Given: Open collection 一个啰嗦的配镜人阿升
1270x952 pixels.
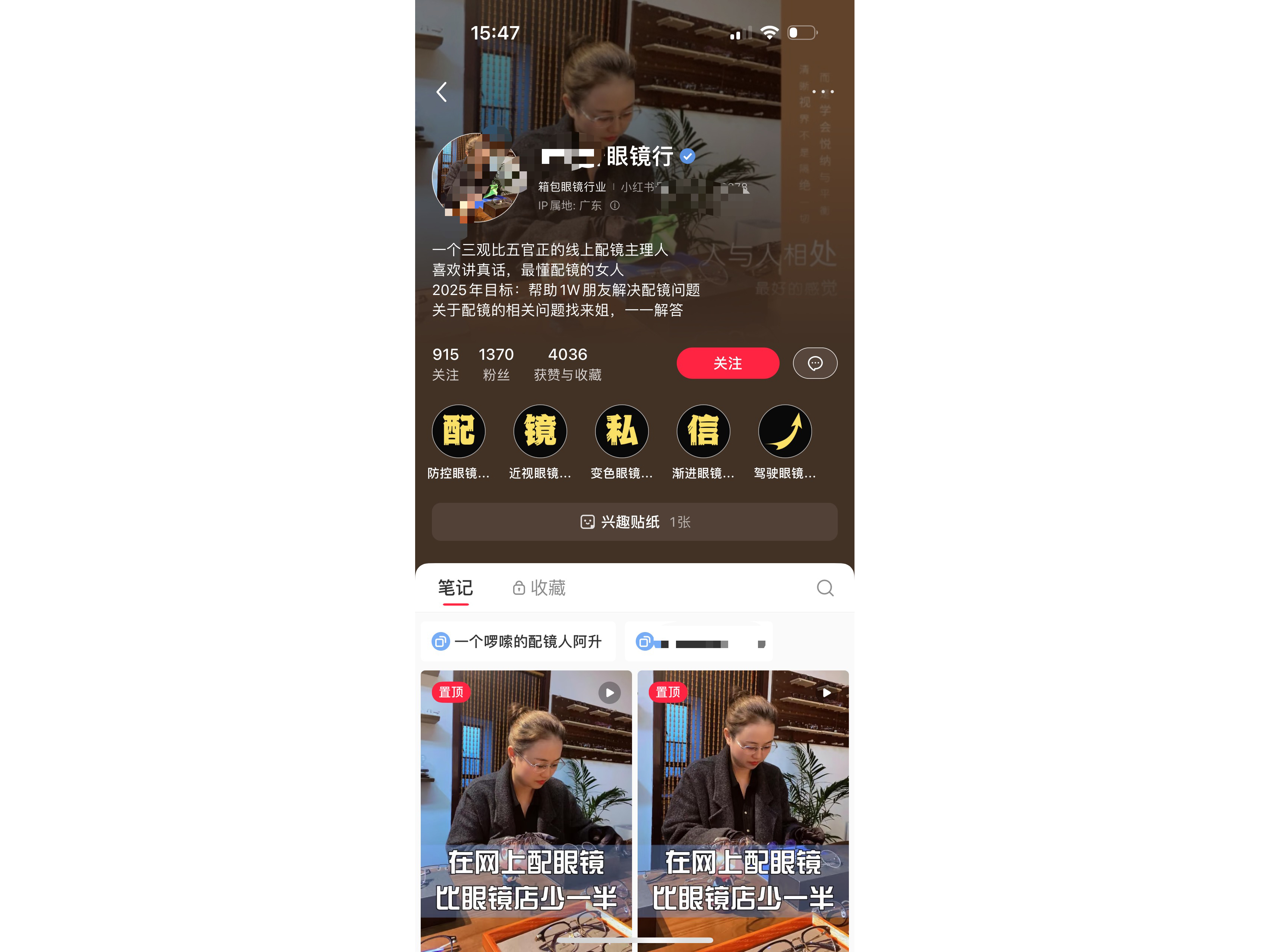Looking at the screenshot, I should pos(518,641).
